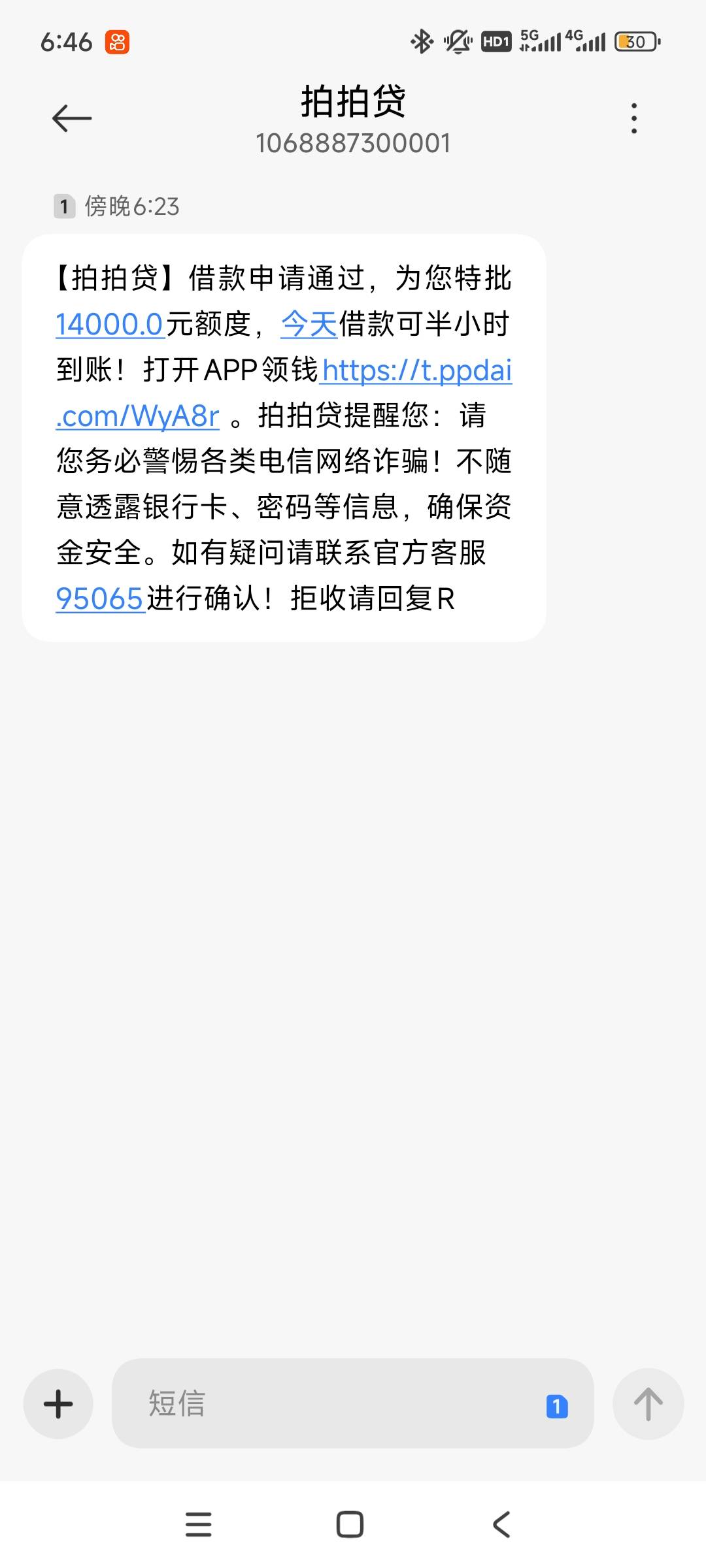Go back to the message list
The width and height of the screenshot is (706, 1568).
click(x=72, y=118)
